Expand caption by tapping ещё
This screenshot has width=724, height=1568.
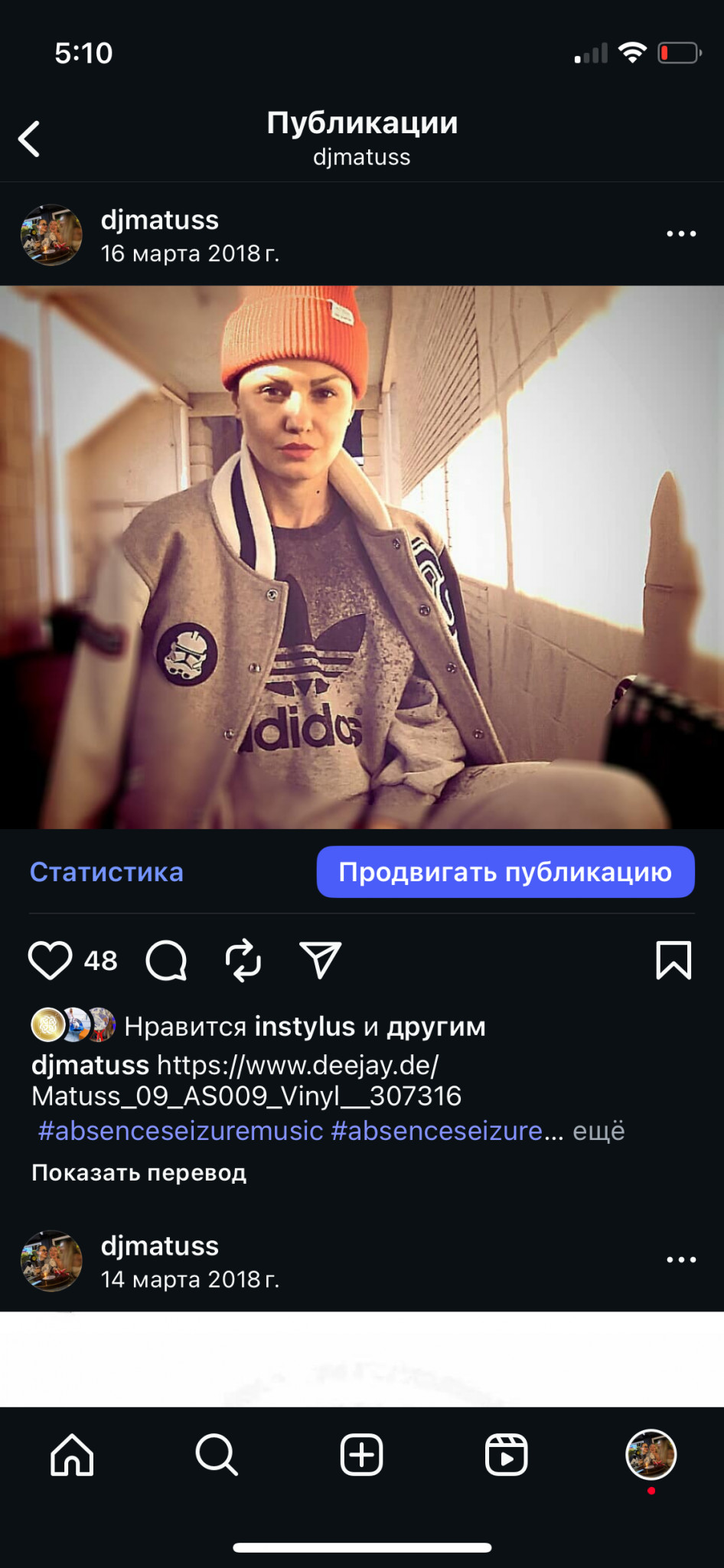tap(598, 1131)
